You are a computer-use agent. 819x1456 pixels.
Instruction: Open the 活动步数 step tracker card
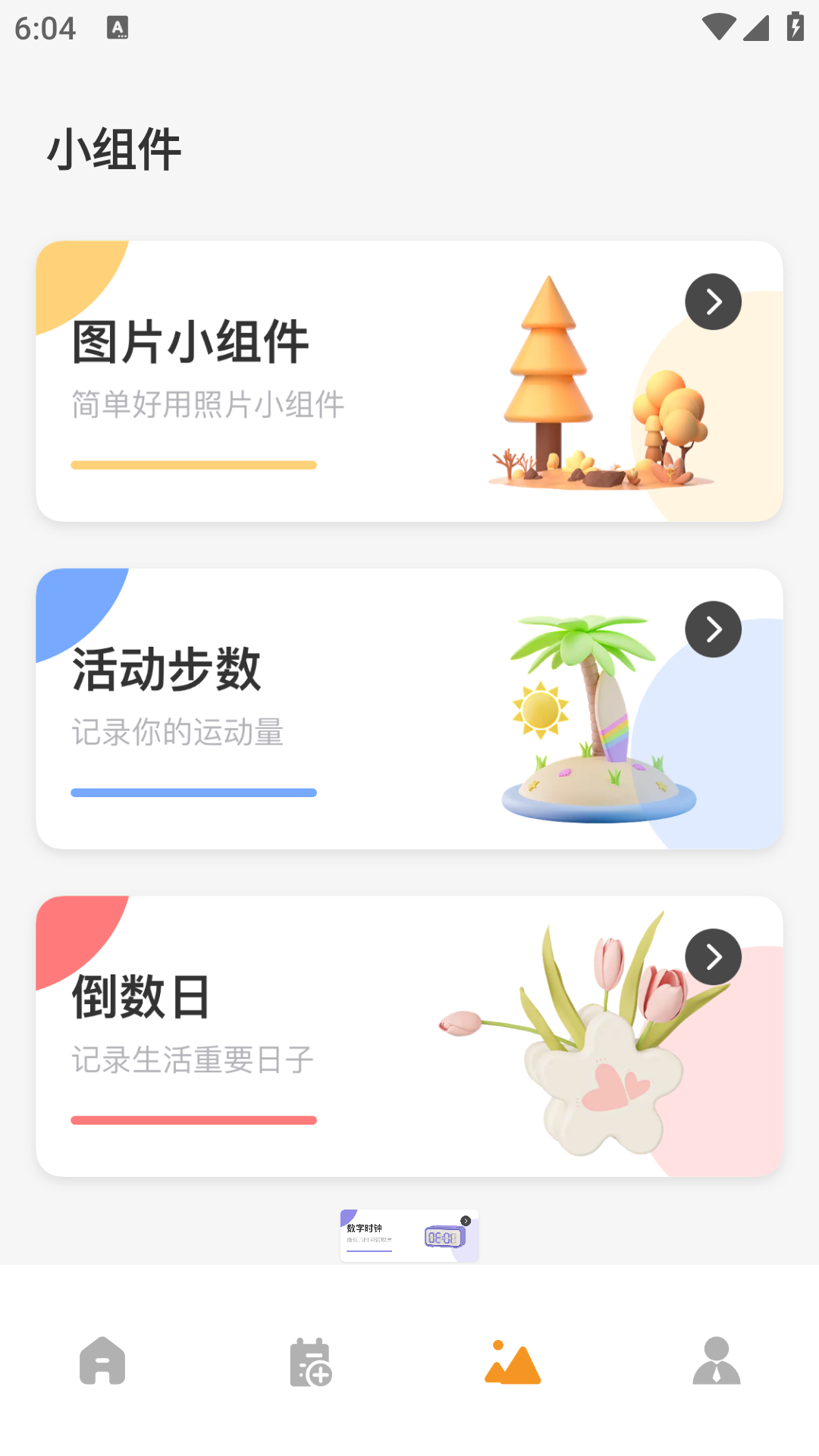409,707
